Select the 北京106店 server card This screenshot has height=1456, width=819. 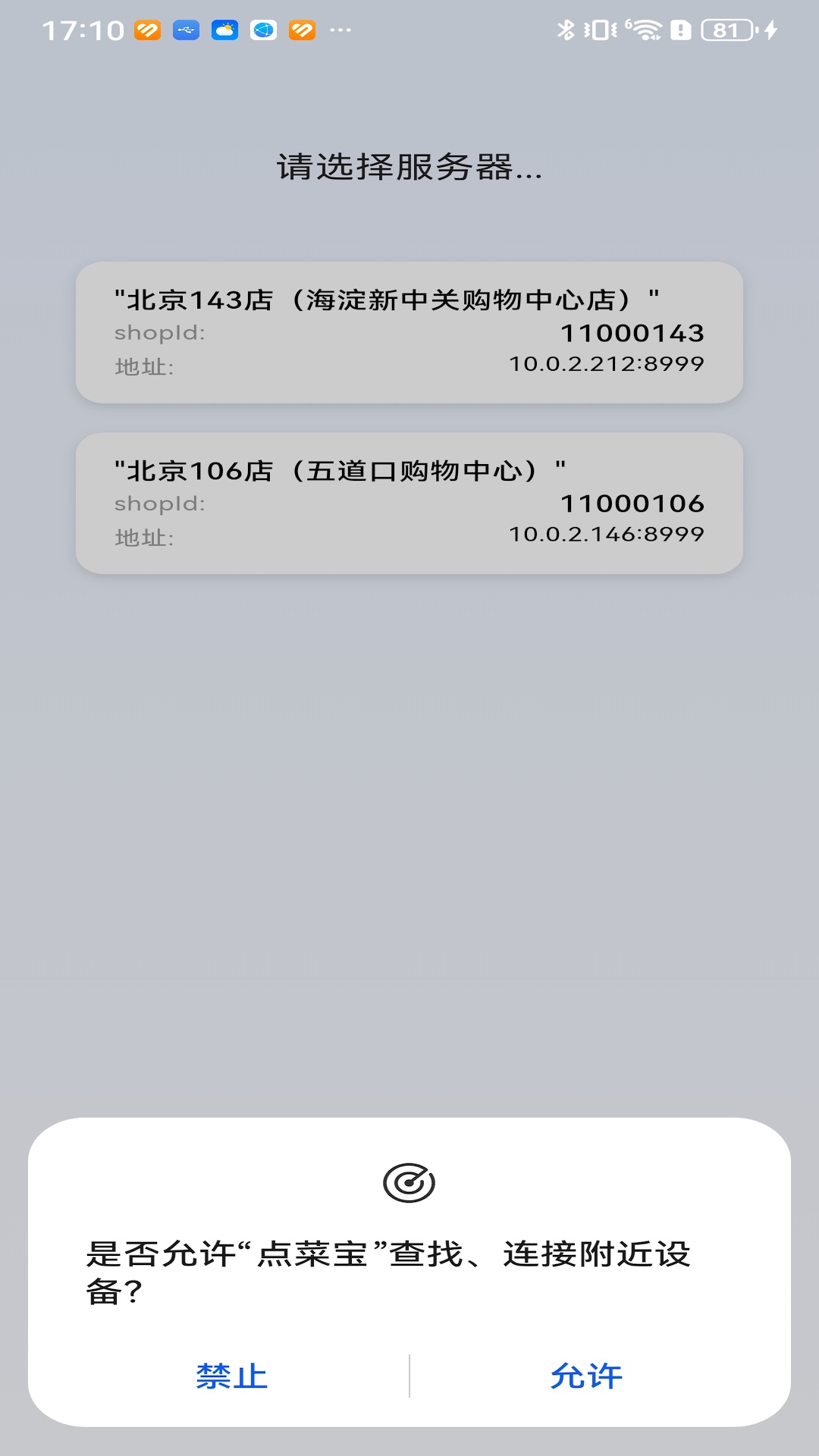[x=409, y=502]
